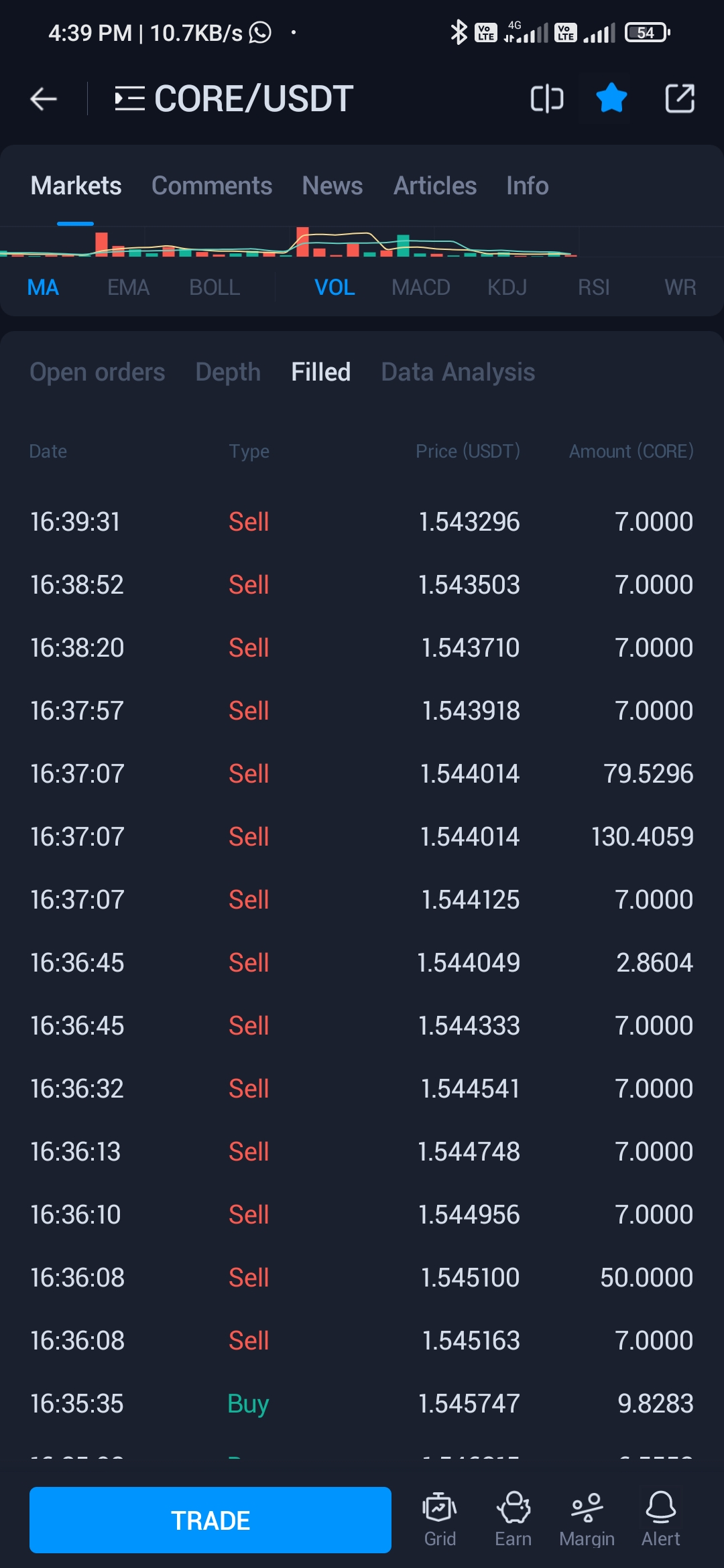
Task: Toggle CORE/USDT as a favorite
Action: coord(610,98)
